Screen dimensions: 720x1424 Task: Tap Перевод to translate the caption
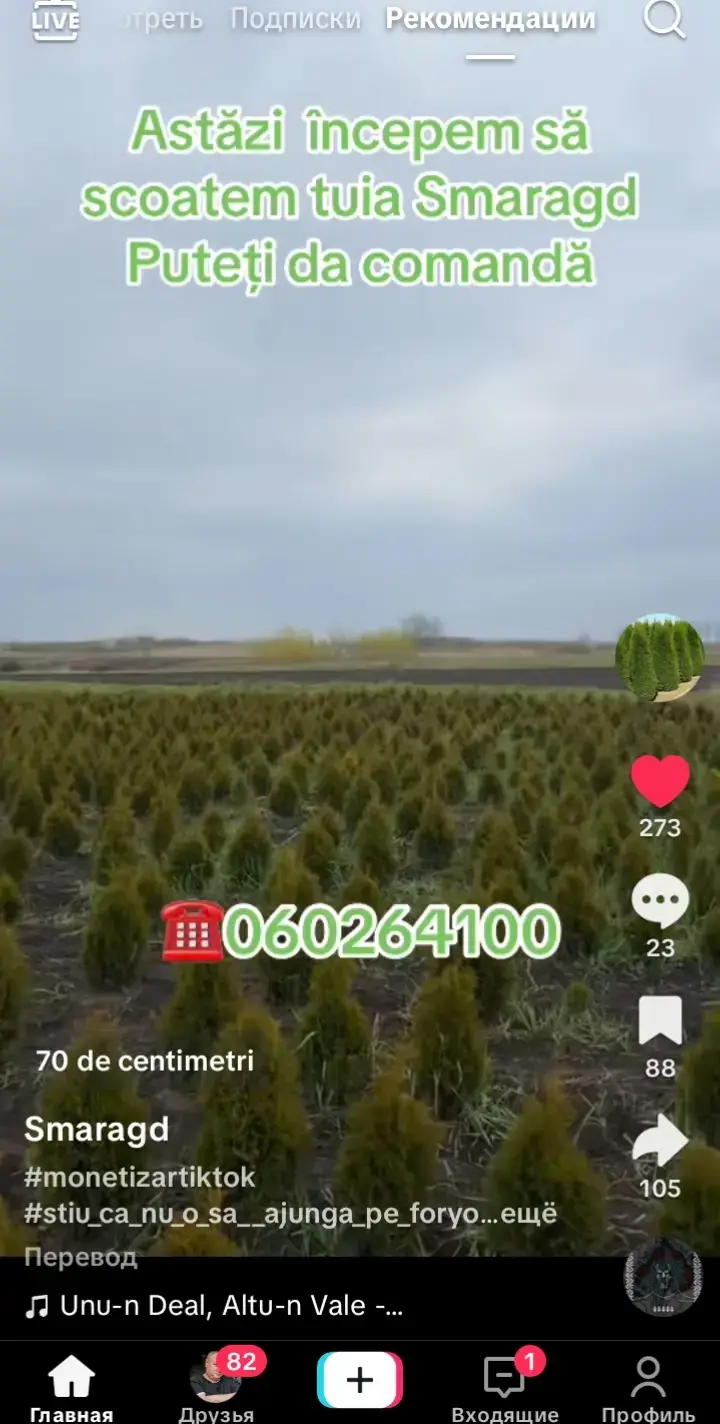pos(81,1257)
